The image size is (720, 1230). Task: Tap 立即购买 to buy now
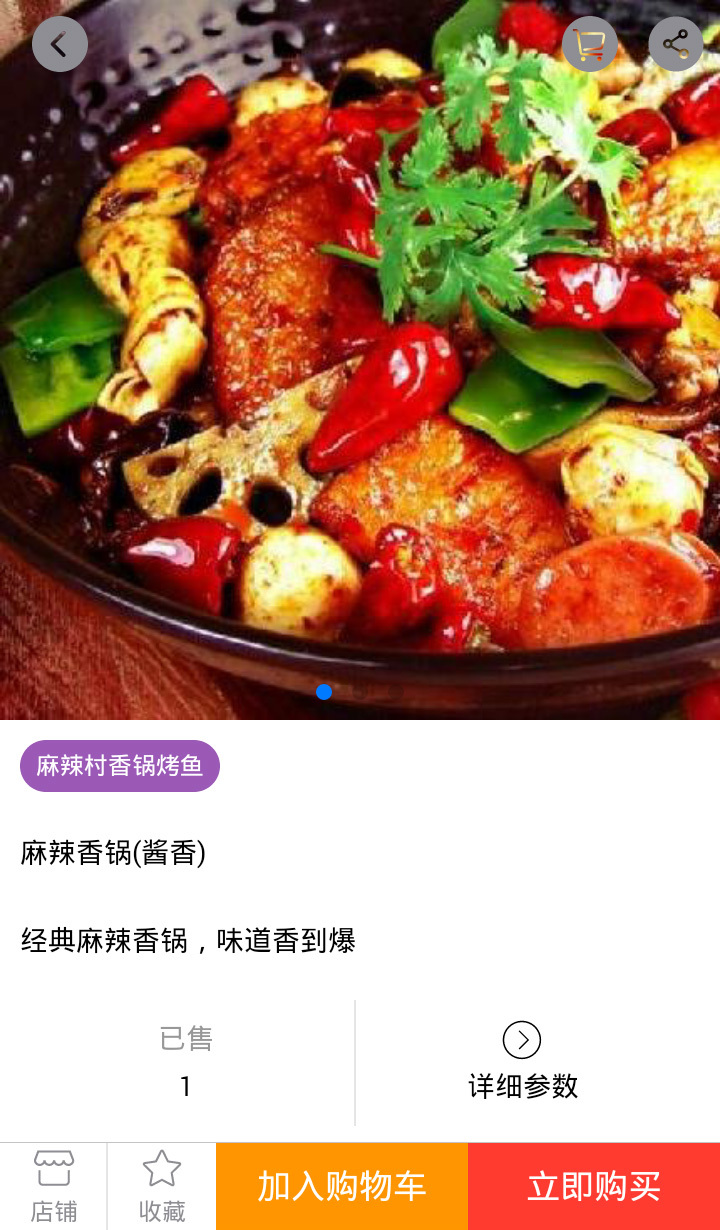point(594,1186)
